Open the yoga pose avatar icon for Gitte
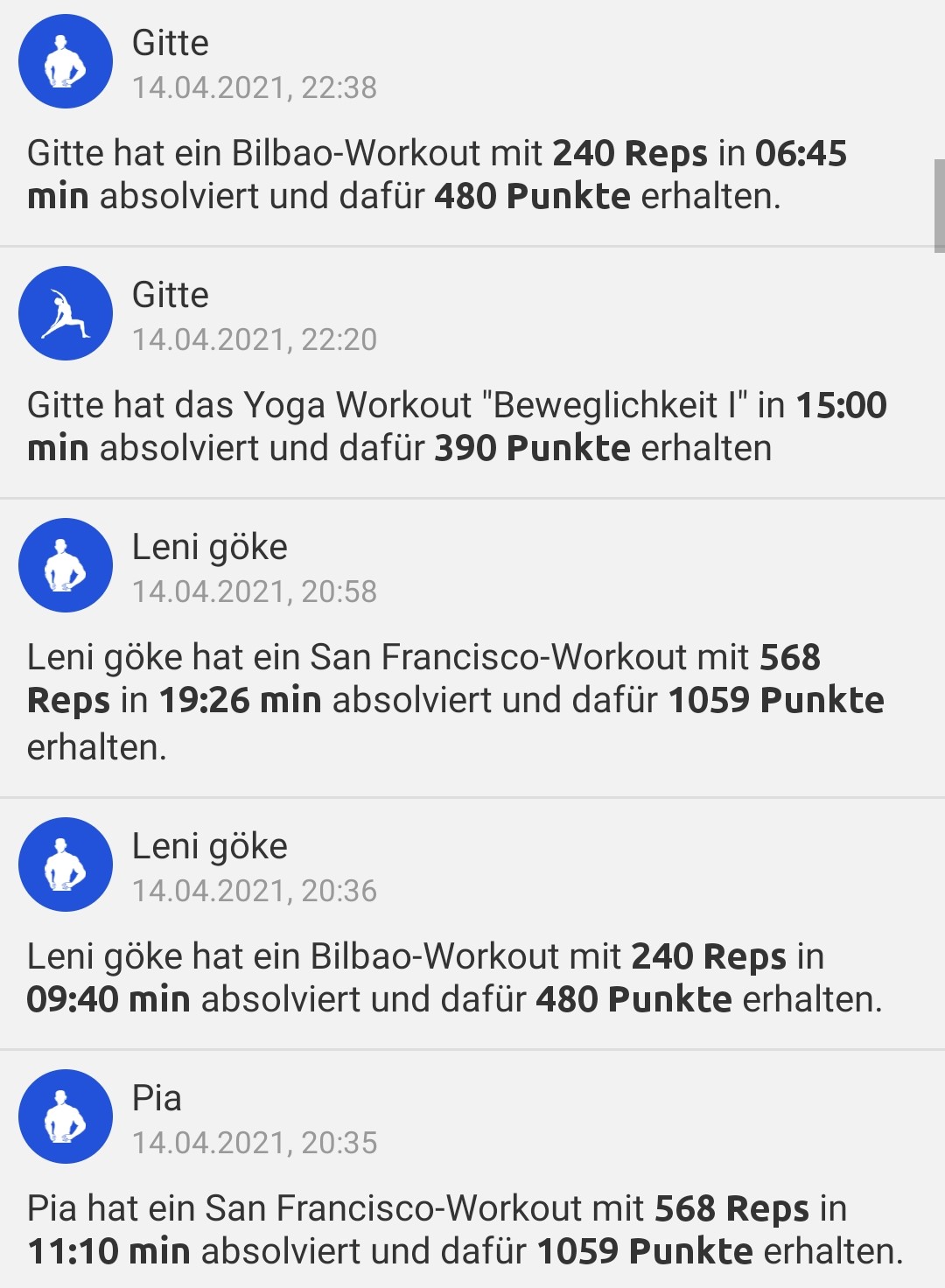The image size is (945, 1288). tap(65, 313)
